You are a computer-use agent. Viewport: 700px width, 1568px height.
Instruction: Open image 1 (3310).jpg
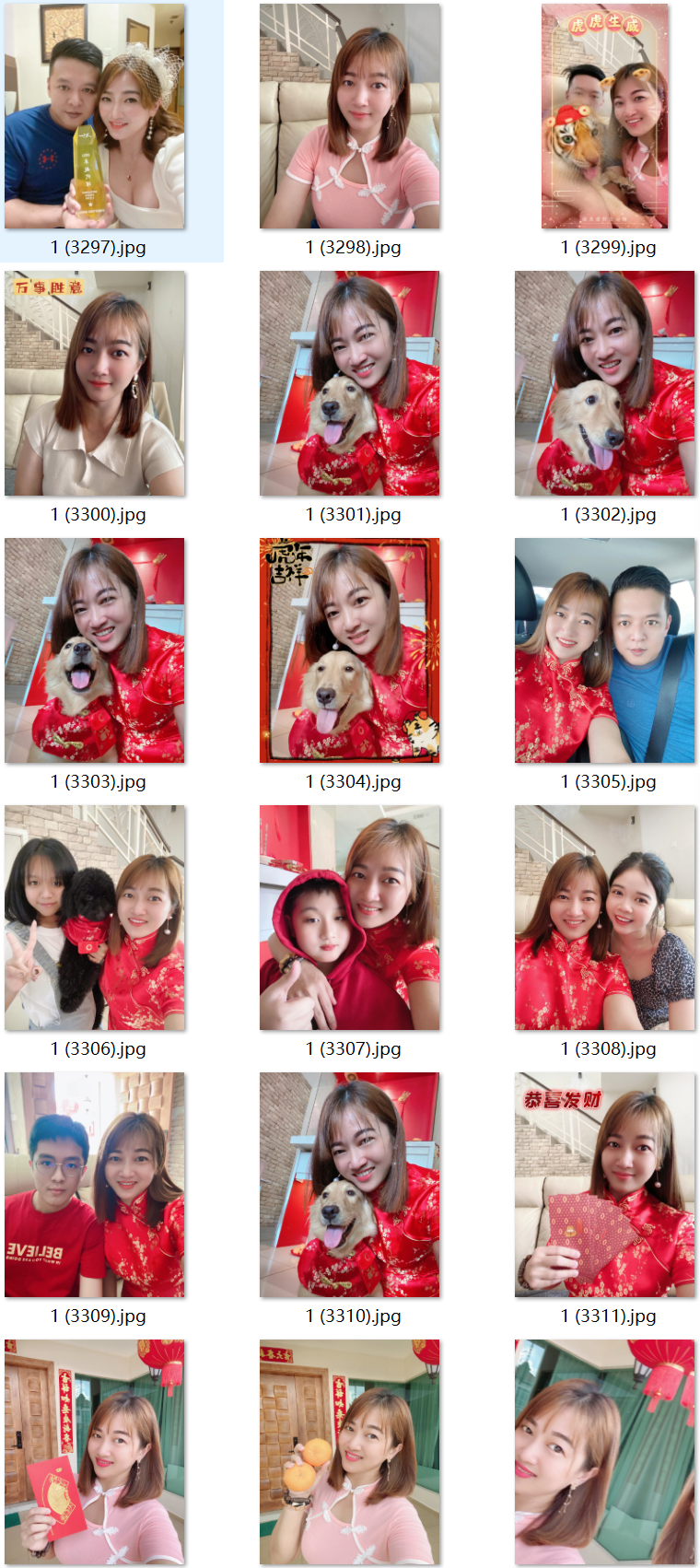pos(350,1185)
